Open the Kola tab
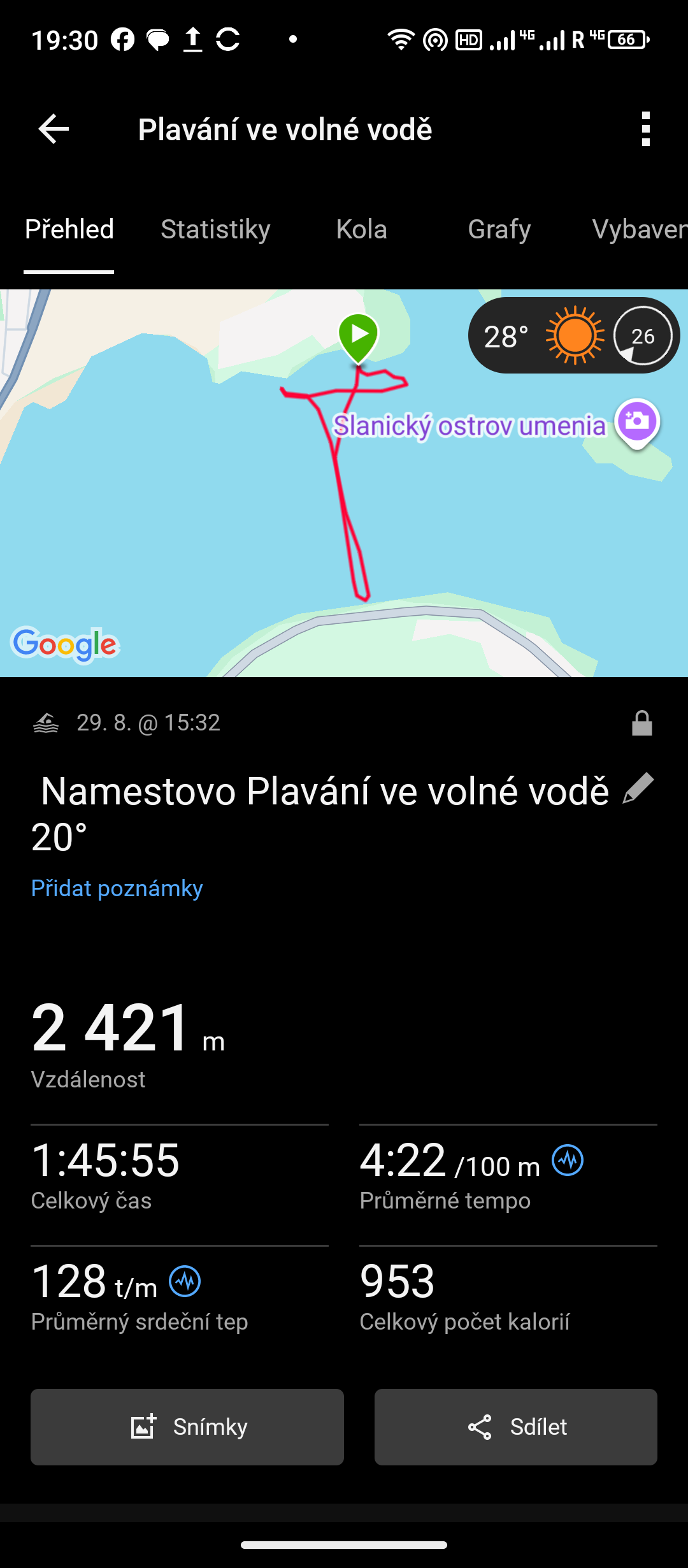This screenshot has width=688, height=1568. [x=361, y=229]
